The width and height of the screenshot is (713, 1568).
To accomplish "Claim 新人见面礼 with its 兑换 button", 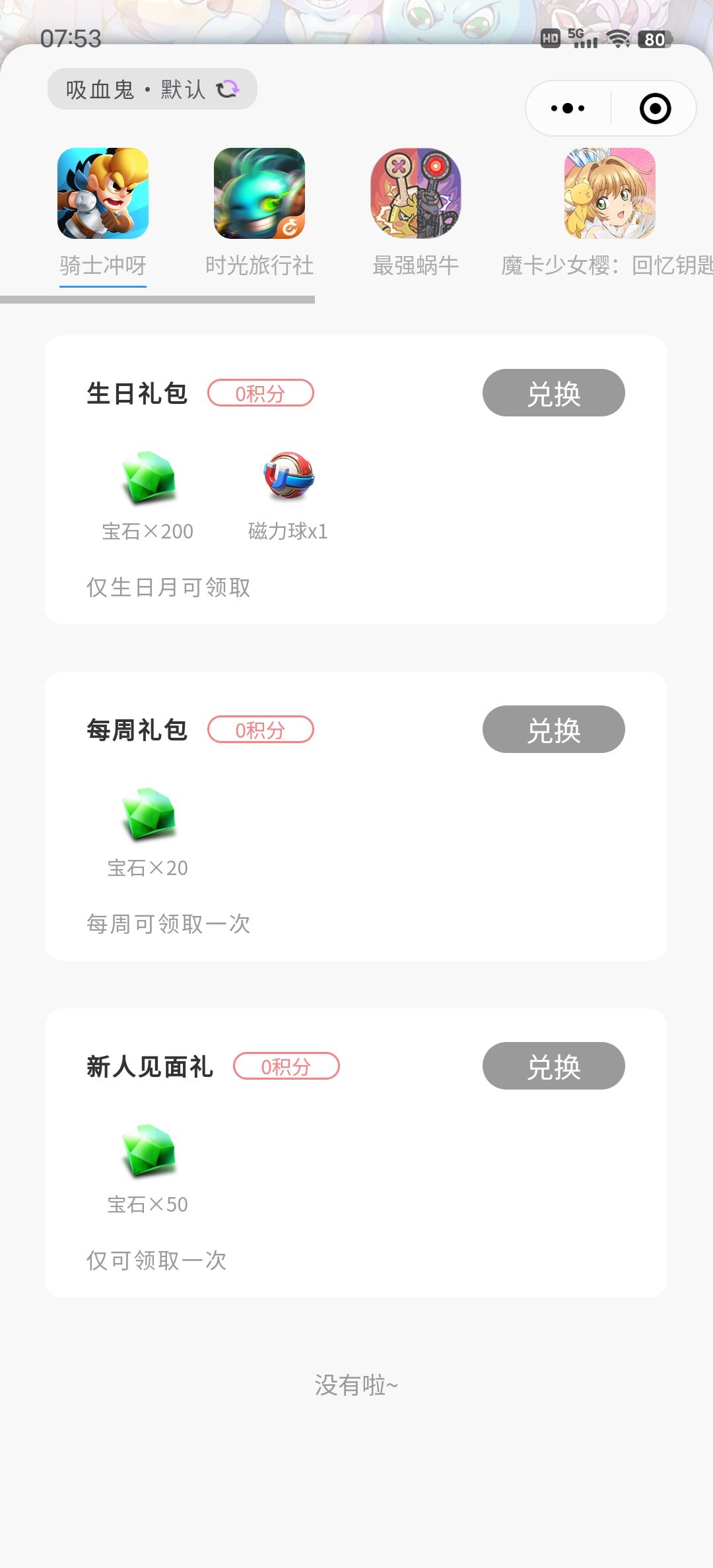I will [553, 1065].
